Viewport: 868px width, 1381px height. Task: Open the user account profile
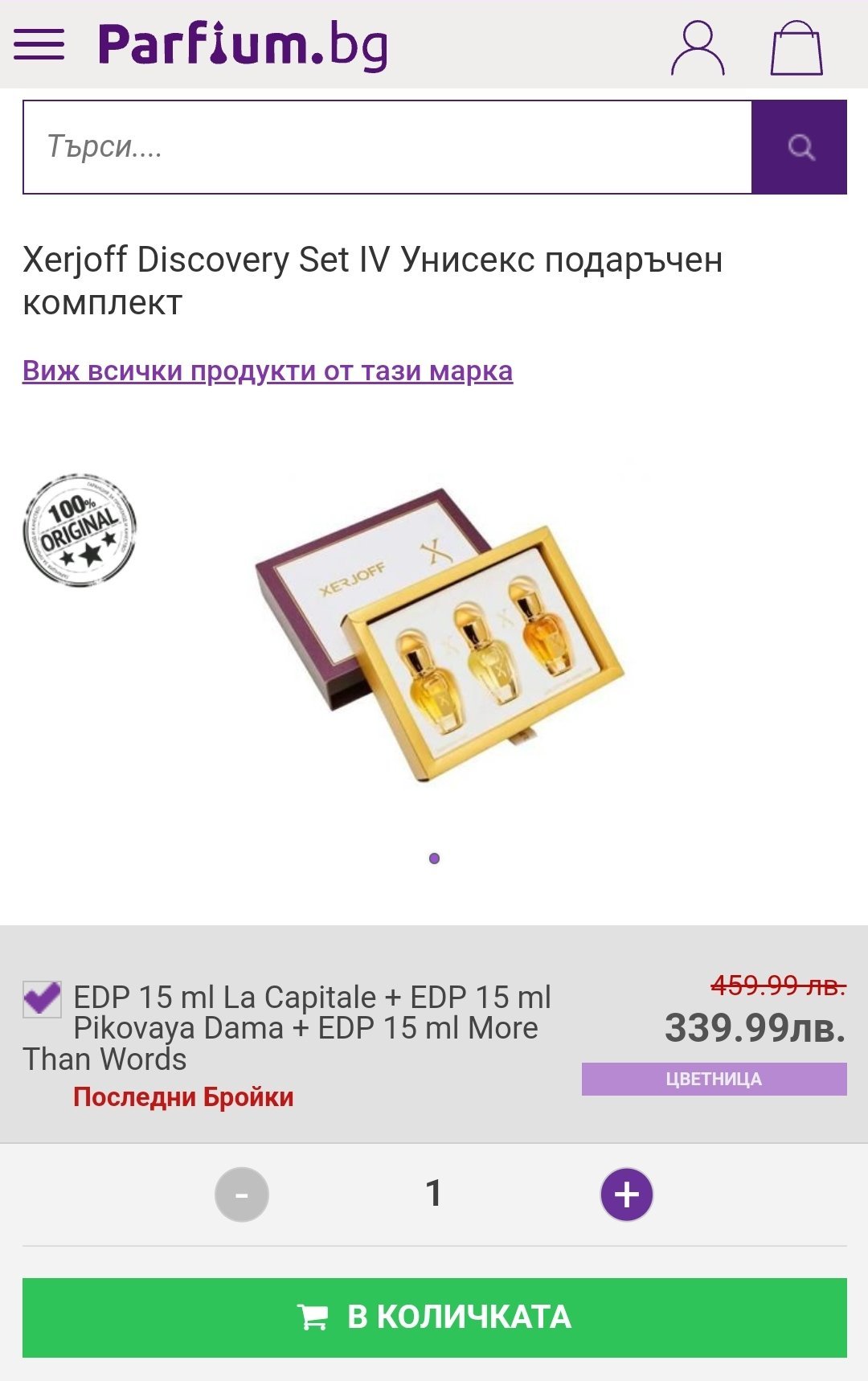click(x=698, y=48)
